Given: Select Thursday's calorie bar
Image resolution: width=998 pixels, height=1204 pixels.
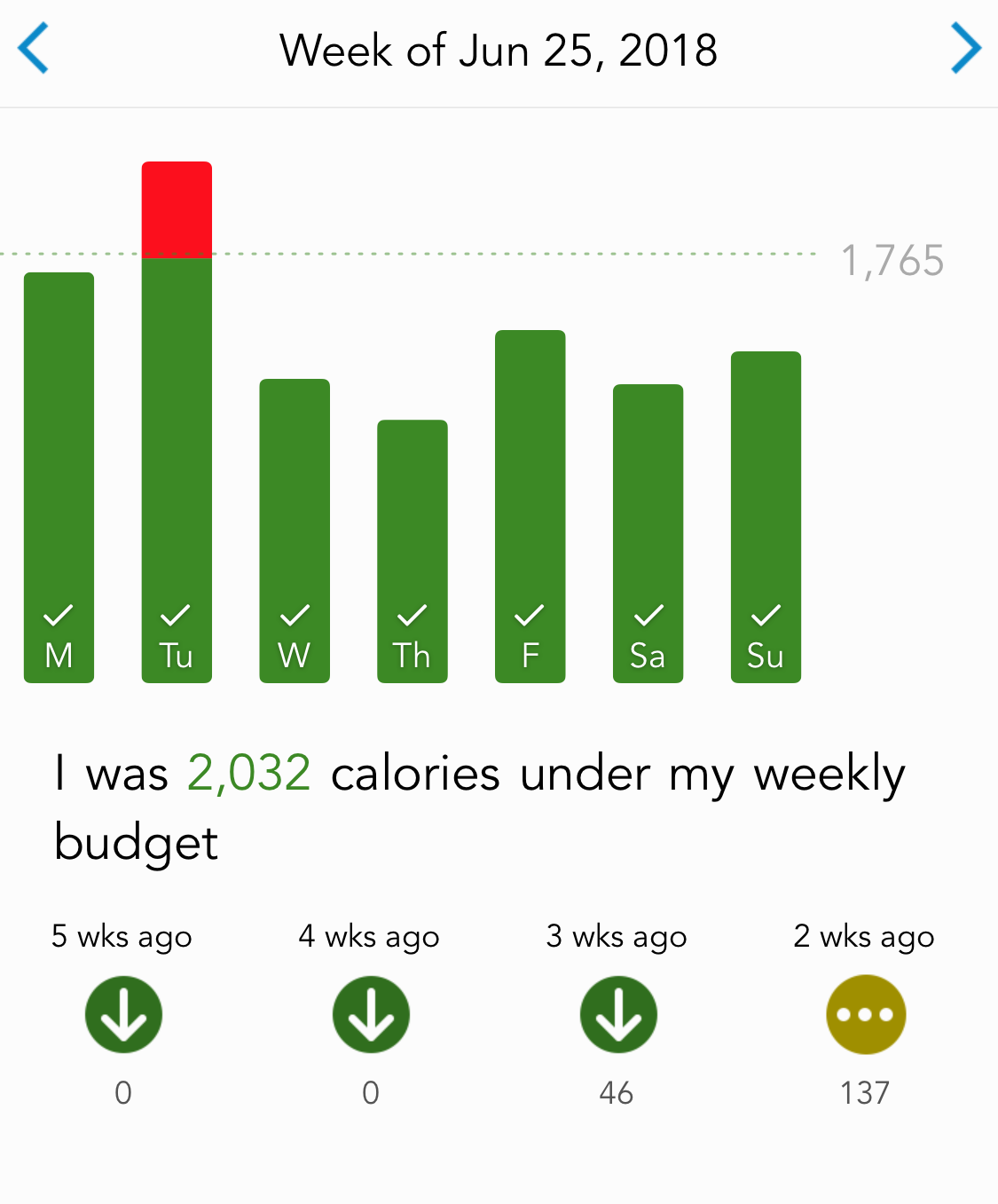Looking at the screenshot, I should tap(413, 551).
